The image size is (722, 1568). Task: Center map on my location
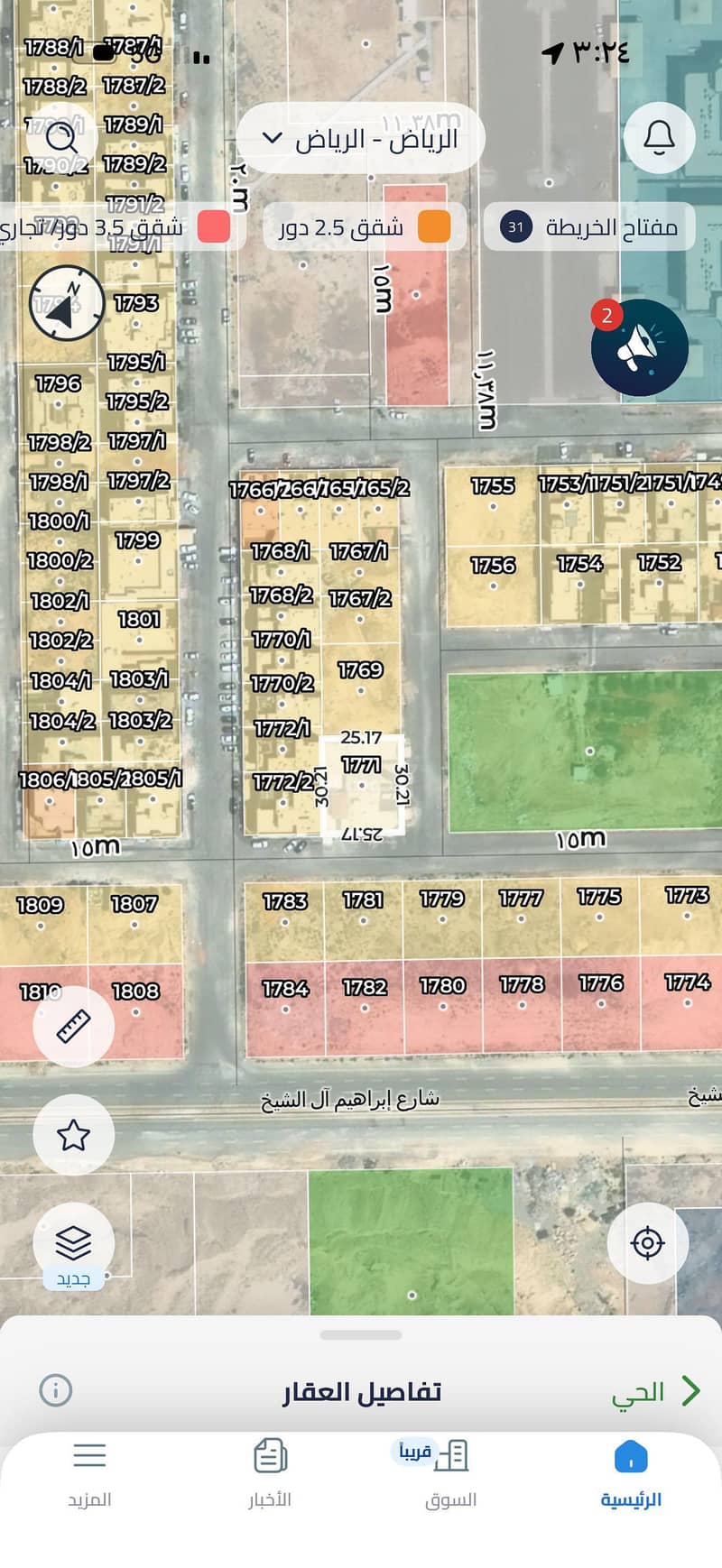(648, 1243)
